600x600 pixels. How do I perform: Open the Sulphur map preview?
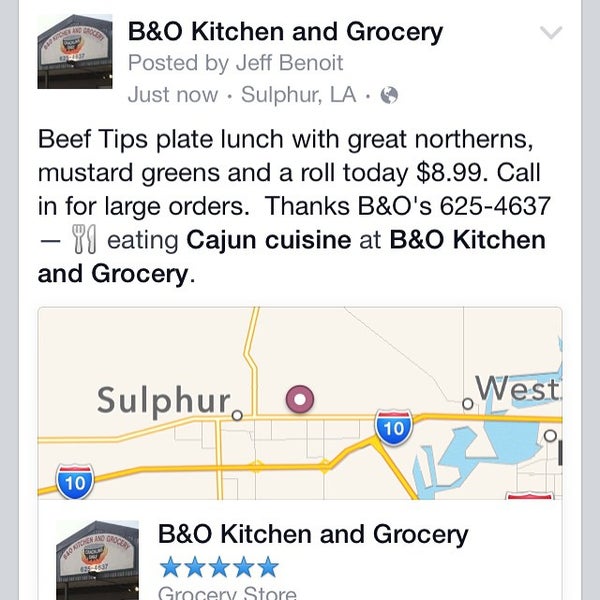tap(300, 404)
